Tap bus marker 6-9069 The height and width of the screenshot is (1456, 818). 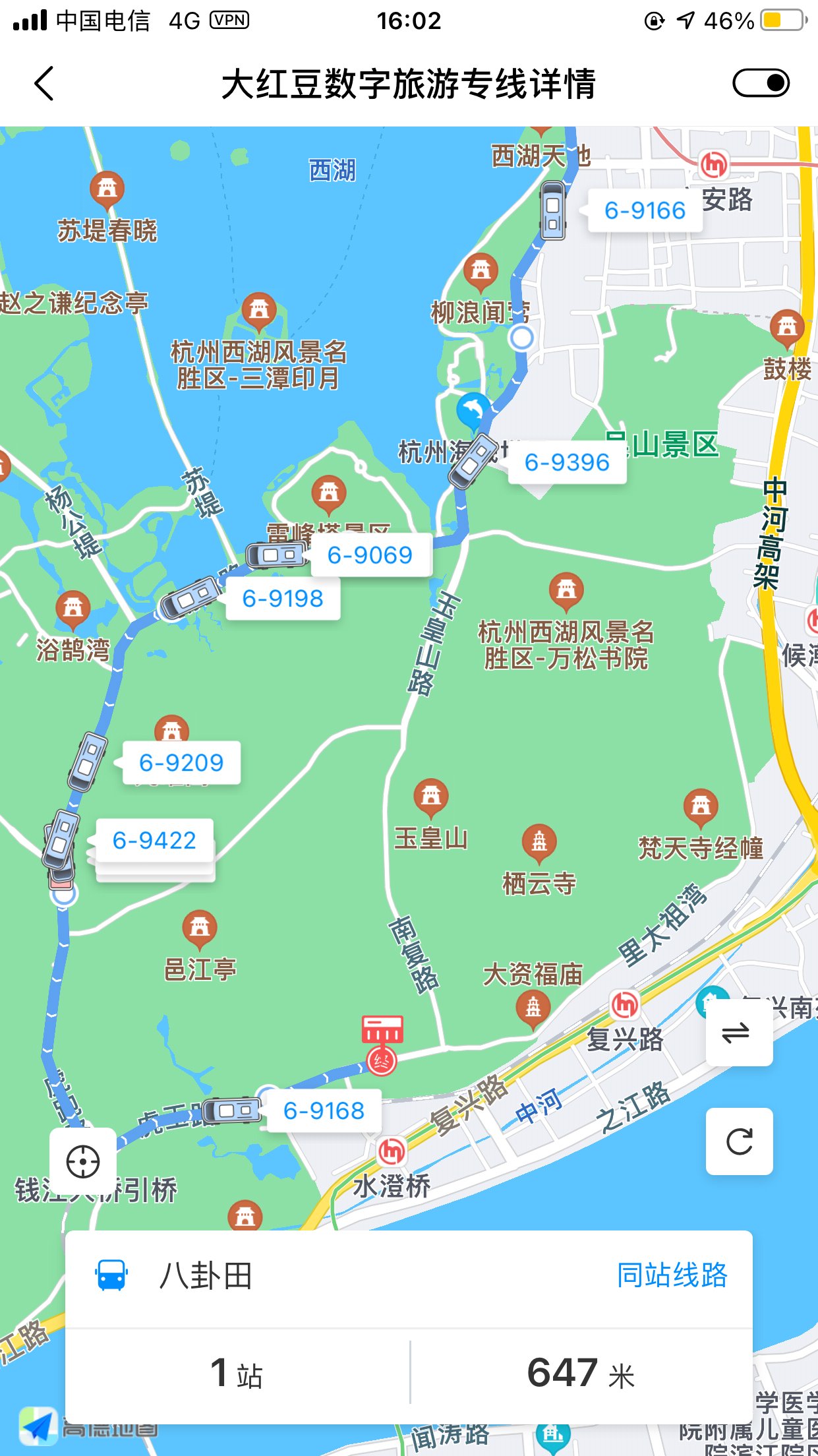(370, 555)
